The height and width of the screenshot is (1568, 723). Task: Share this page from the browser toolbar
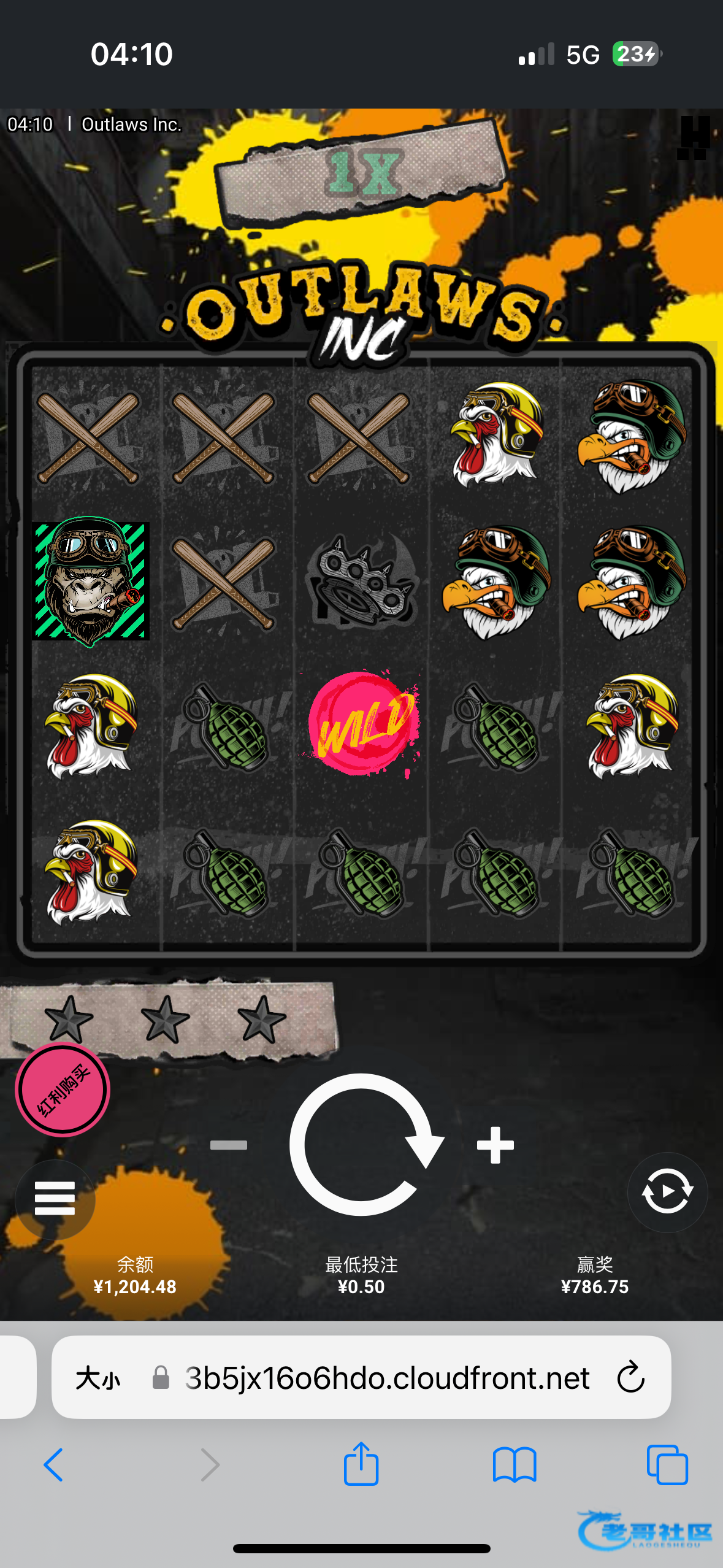click(361, 1464)
